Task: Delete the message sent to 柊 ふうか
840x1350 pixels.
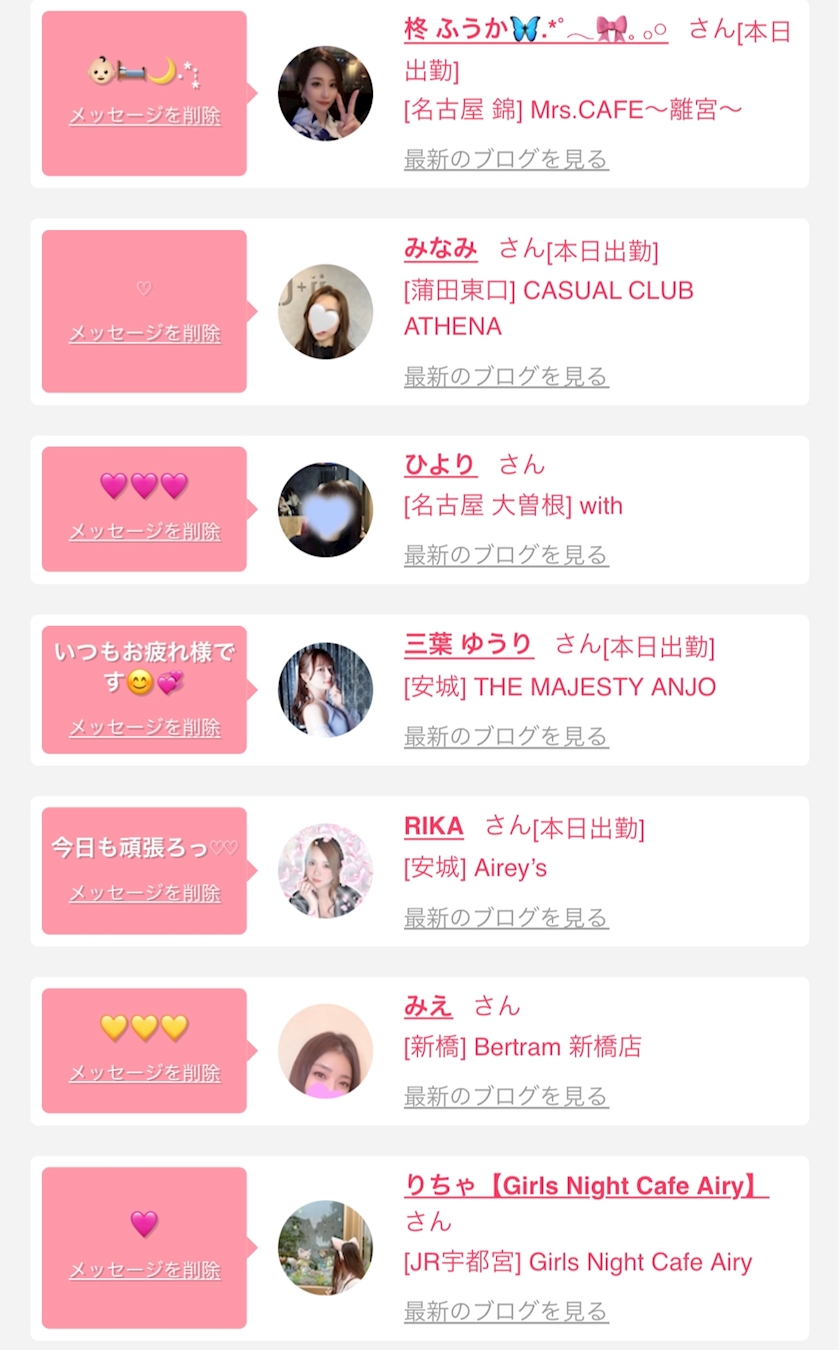Action: tap(145, 115)
